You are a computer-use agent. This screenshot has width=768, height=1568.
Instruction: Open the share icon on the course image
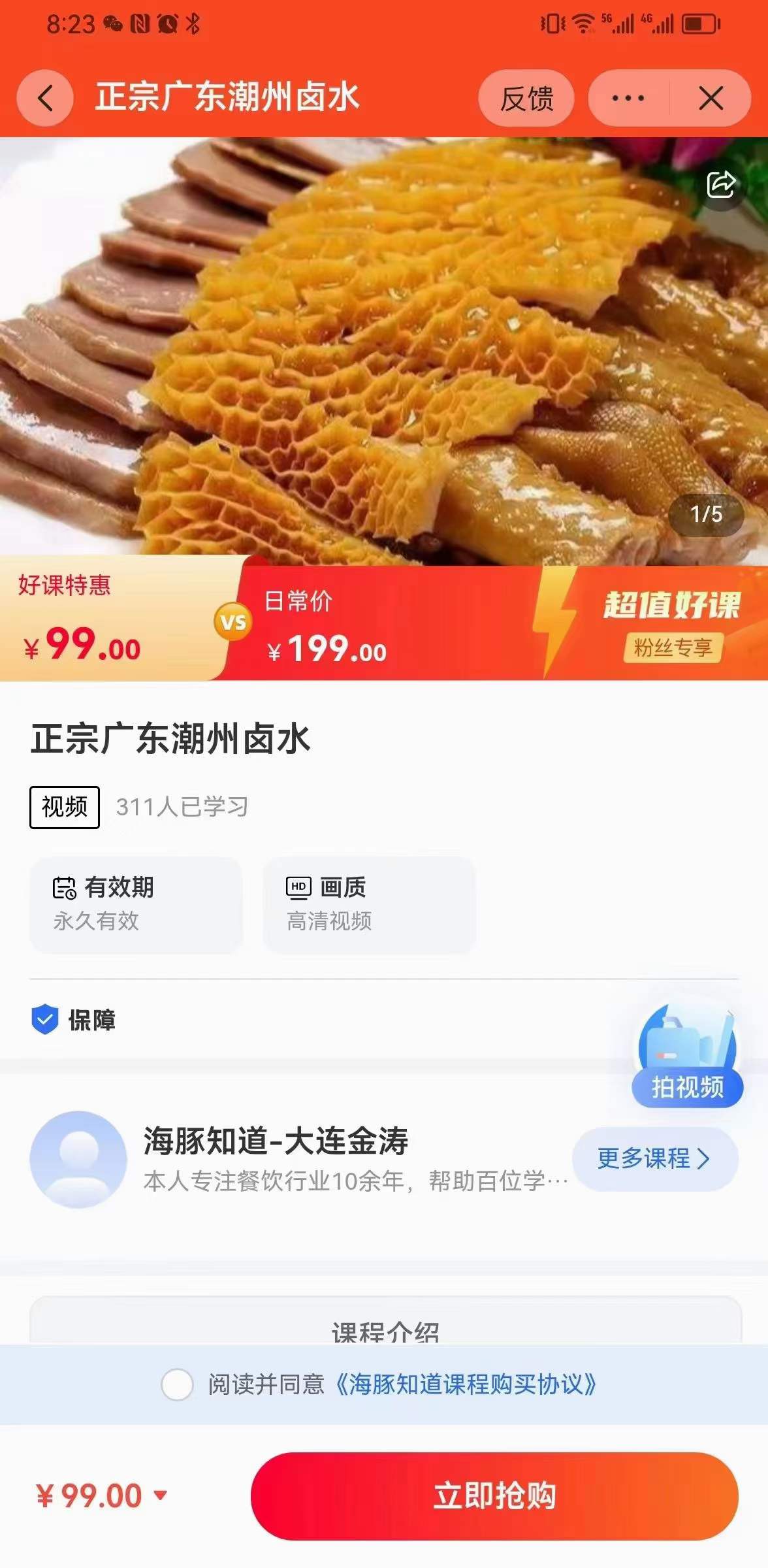click(x=720, y=185)
